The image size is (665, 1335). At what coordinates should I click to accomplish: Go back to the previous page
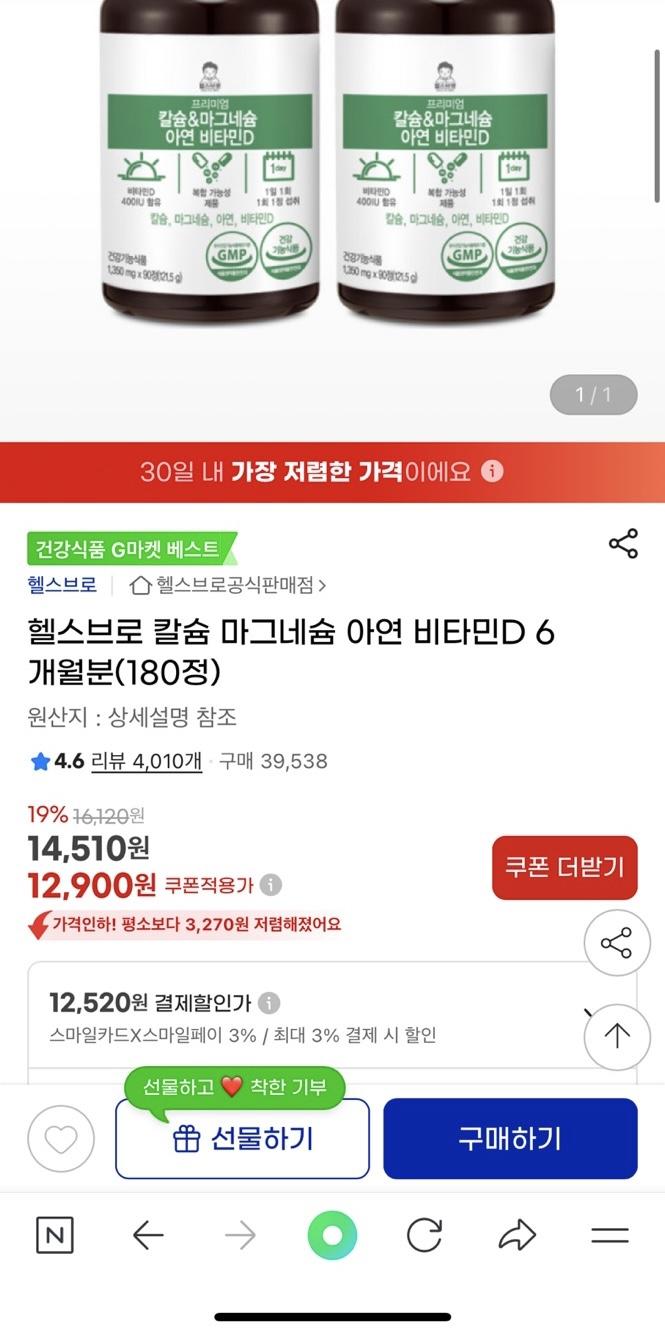click(148, 1236)
